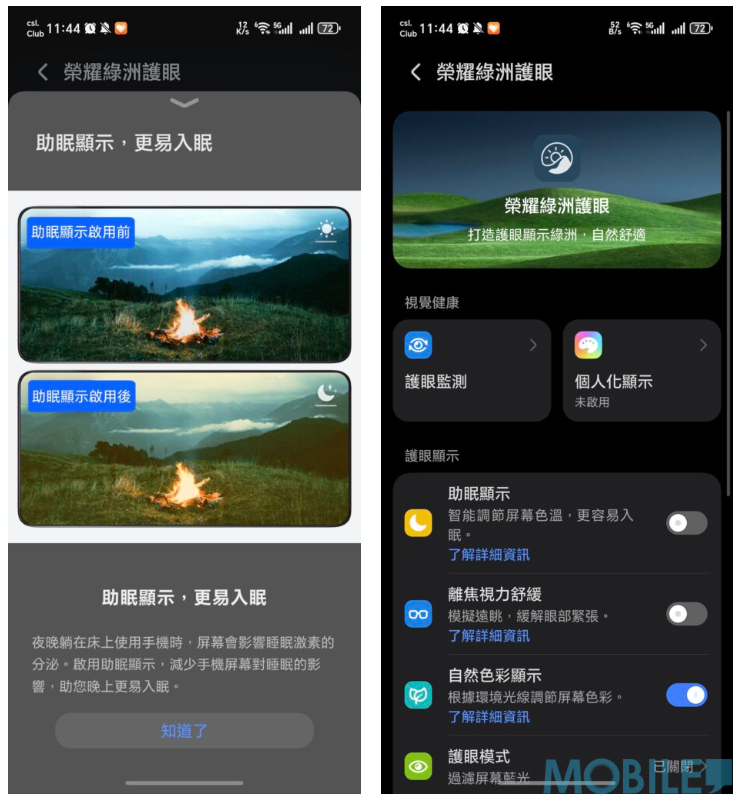746x805 pixels.
Task: Tap the 知道了 button
Action: click(184, 731)
